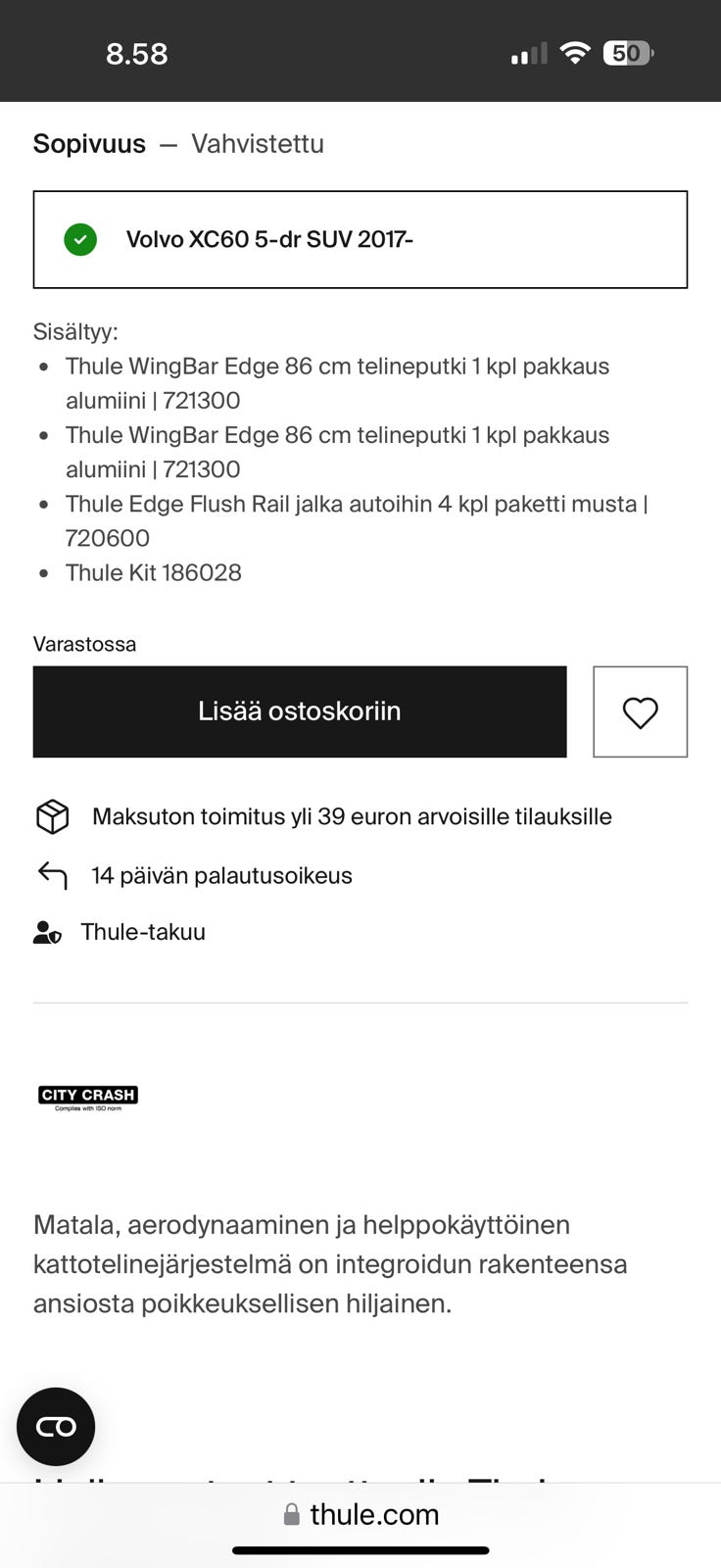Click the Thule Kit 186028 list item
Viewport: 721px width, 1568px height.
(153, 572)
